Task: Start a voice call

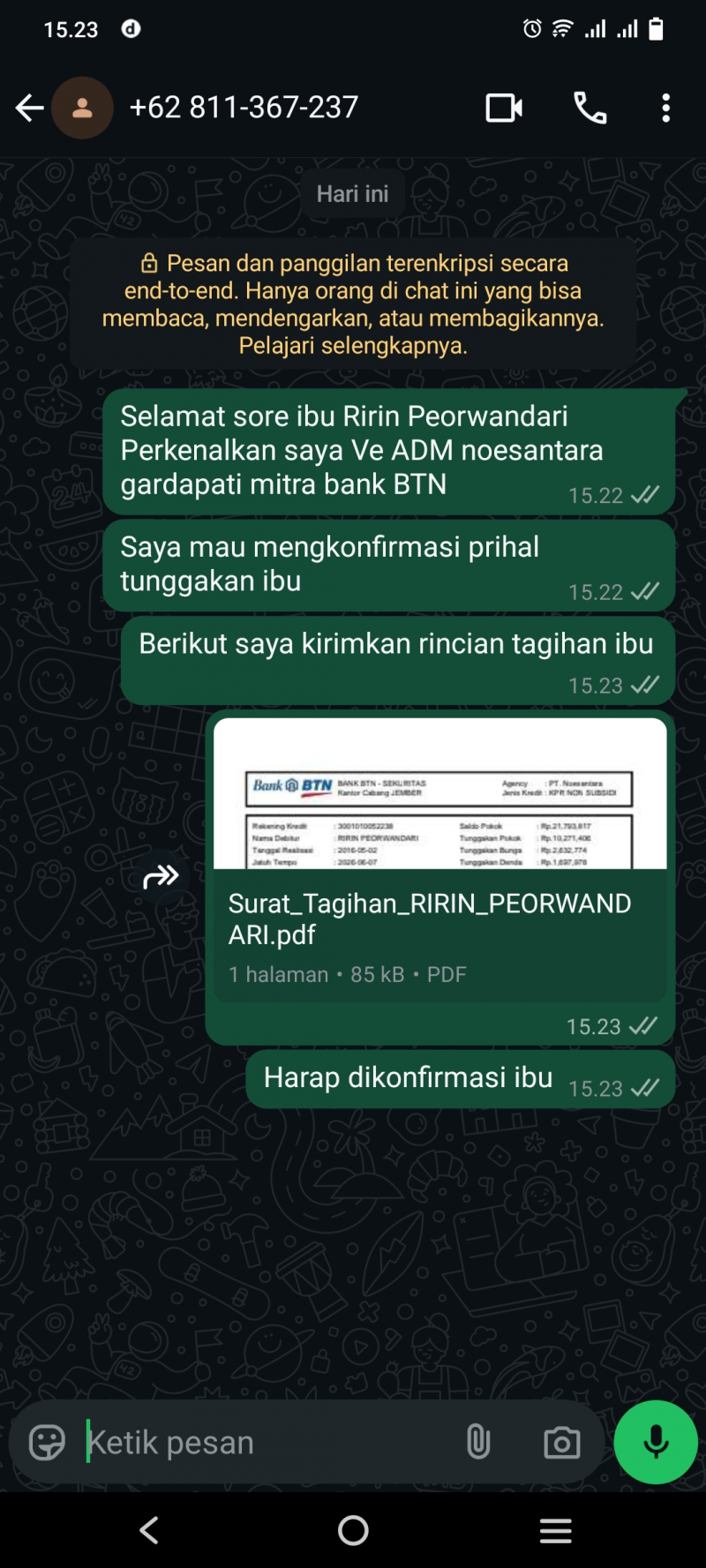Action: pos(590,108)
